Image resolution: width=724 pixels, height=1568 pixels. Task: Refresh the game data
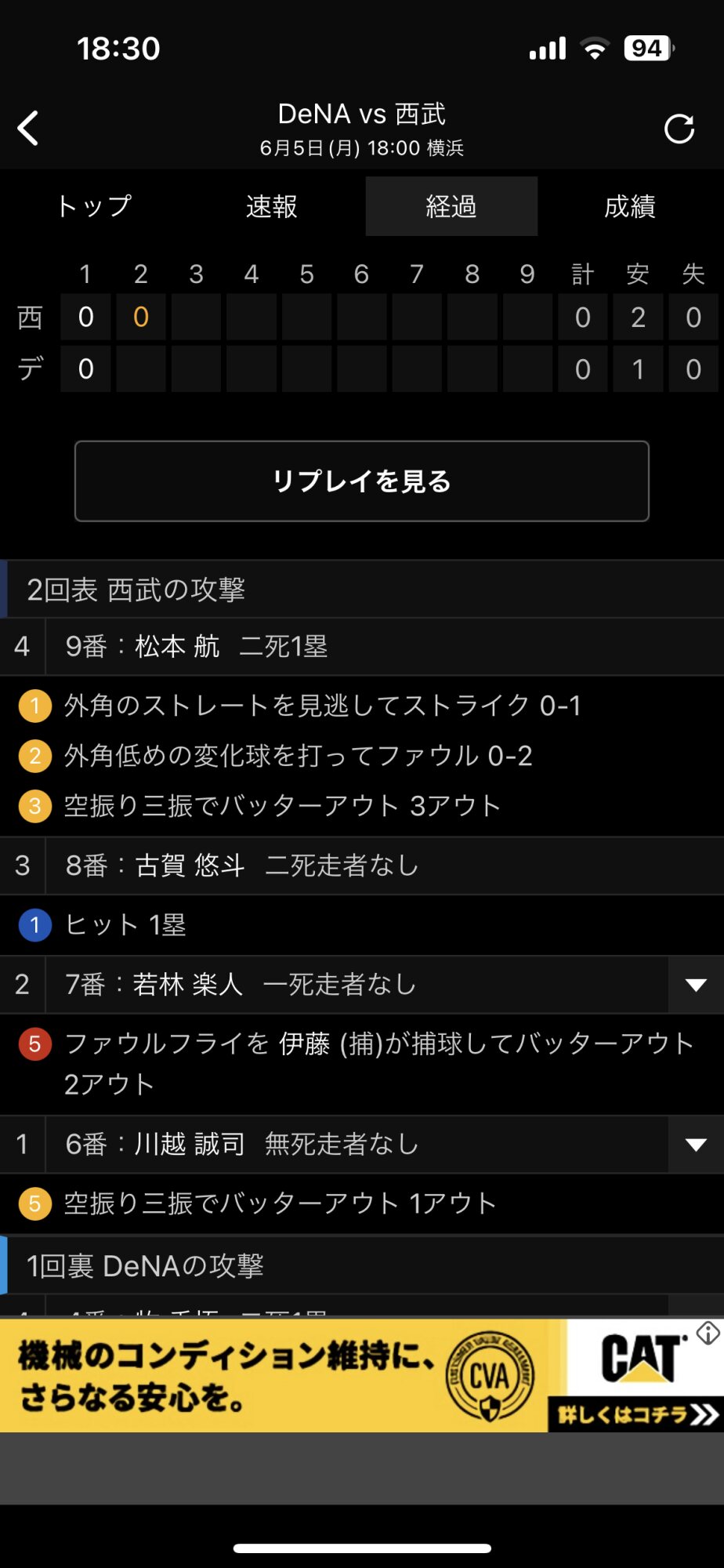679,129
